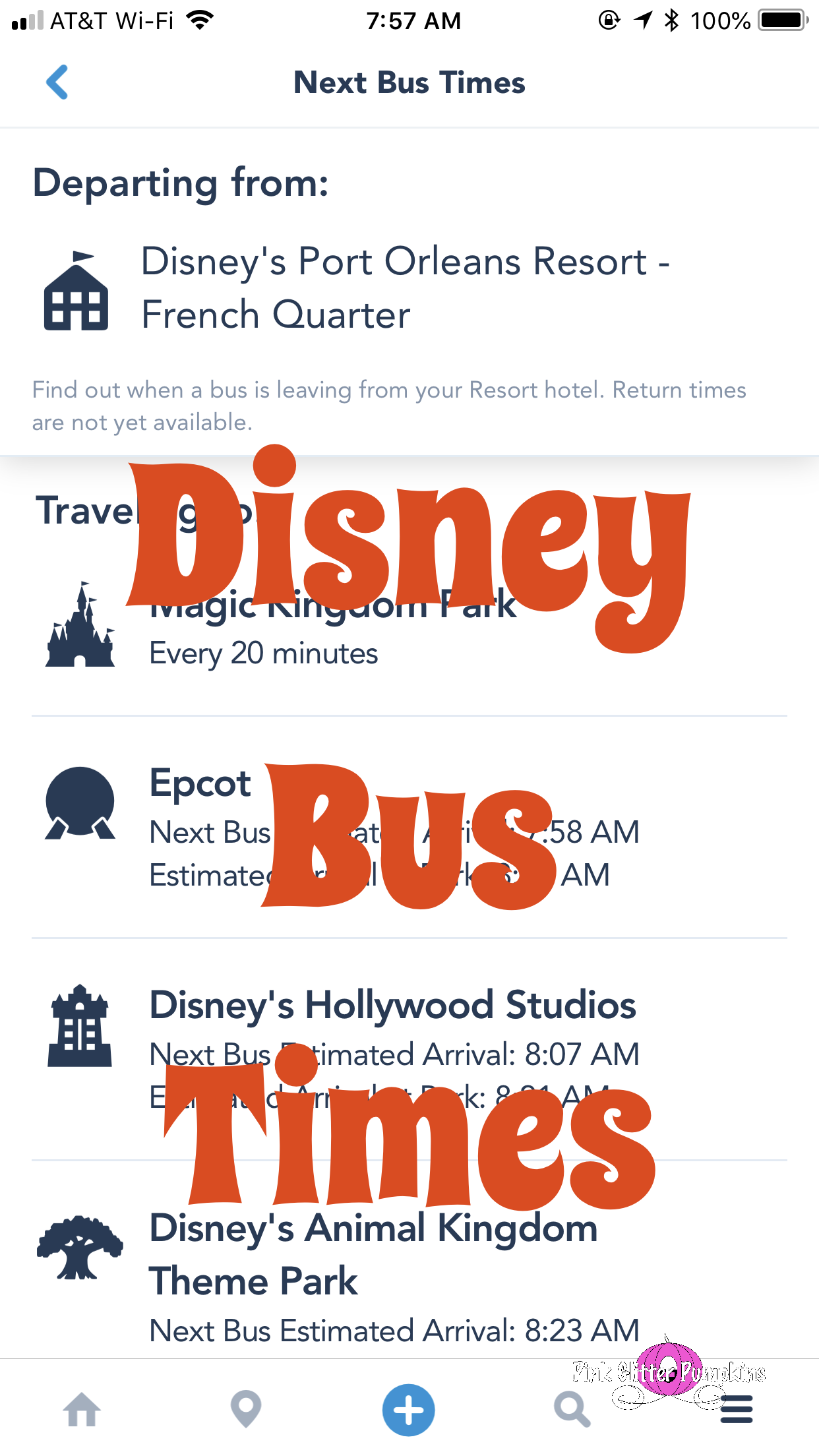This screenshot has width=819, height=1456.
Task: Open the hamburger menu tab
Action: (737, 1410)
